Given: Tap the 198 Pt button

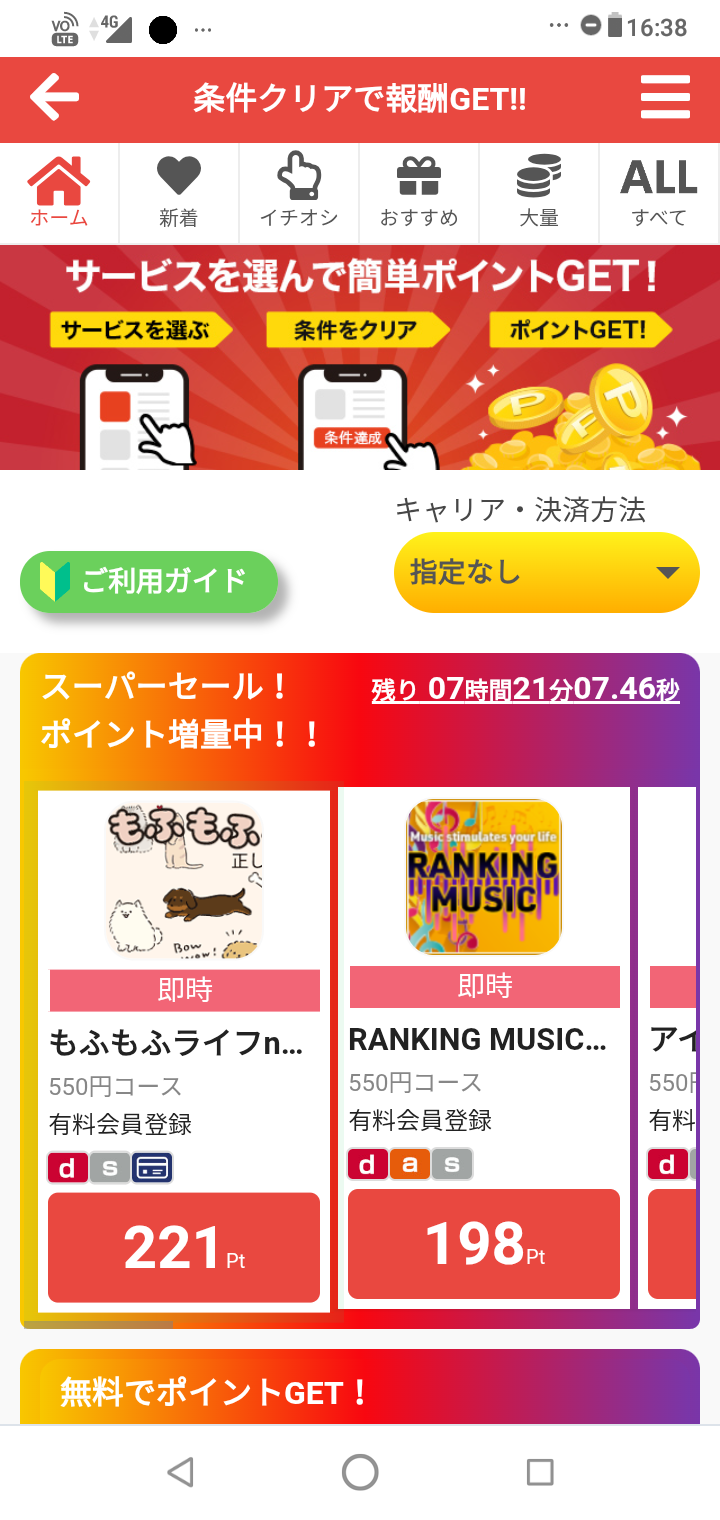Looking at the screenshot, I should pos(484,1244).
